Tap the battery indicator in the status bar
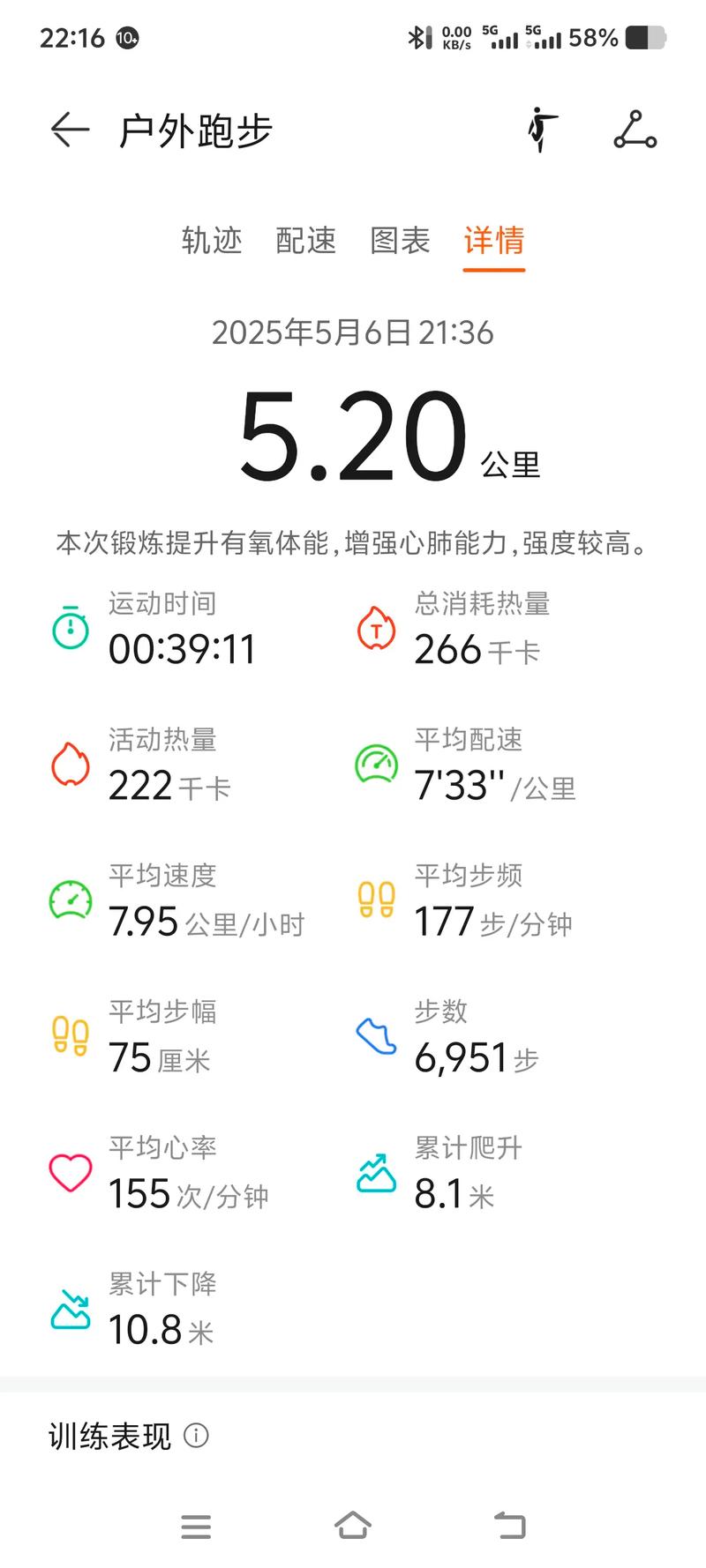Screen dimensions: 706x1568 pyautogui.click(x=646, y=37)
